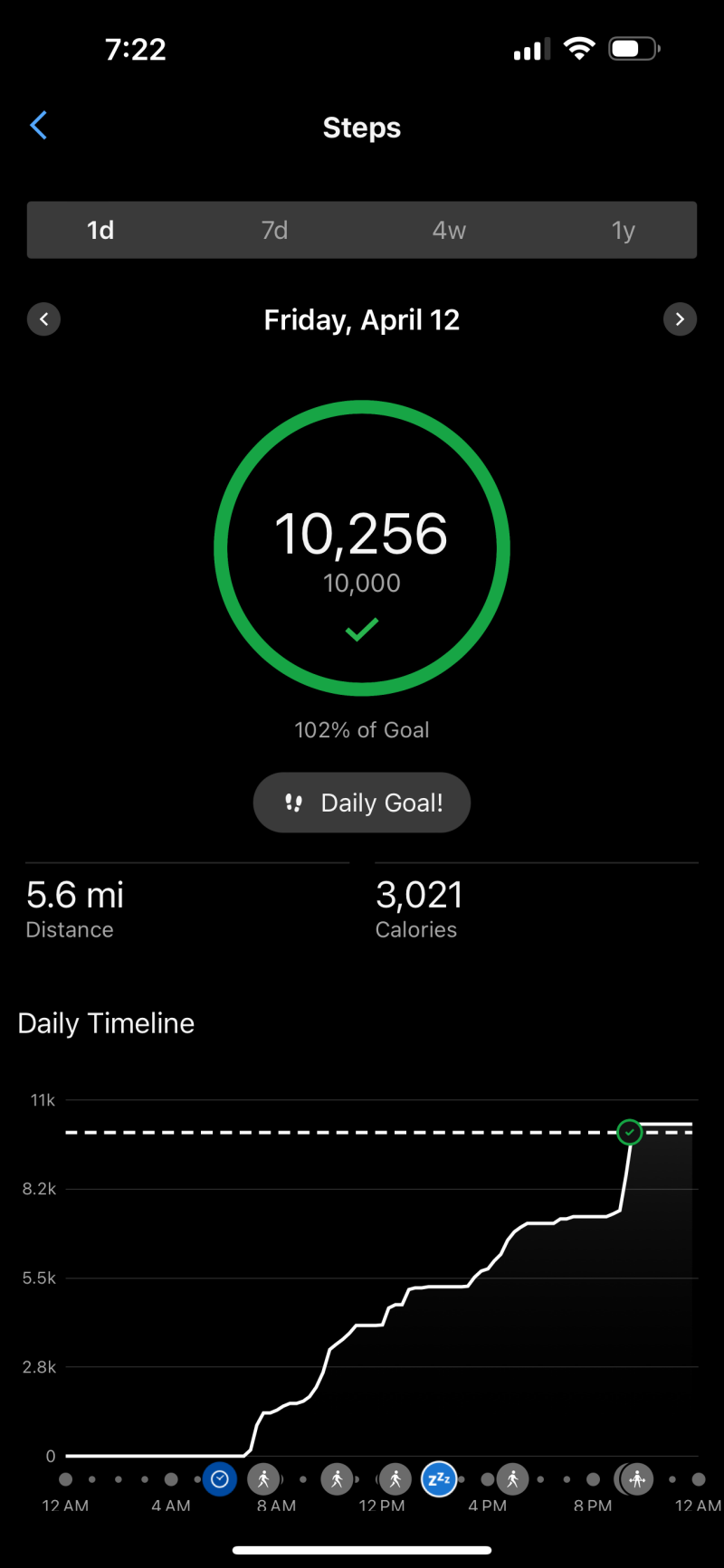
Task: Select the walking marker at 8 AM
Action: pos(263,1479)
